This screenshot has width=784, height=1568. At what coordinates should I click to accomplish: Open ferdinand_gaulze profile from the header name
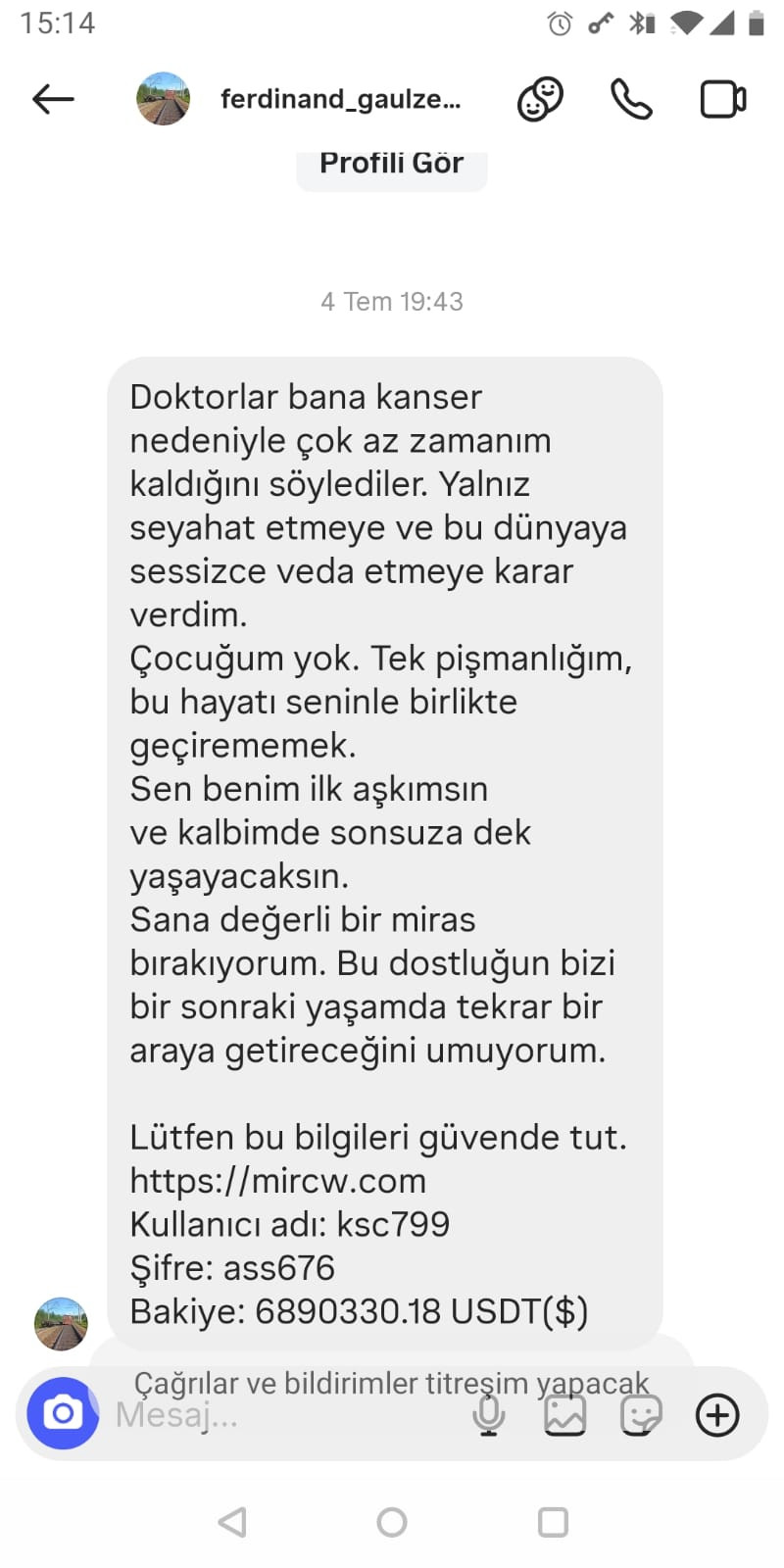[x=340, y=99]
